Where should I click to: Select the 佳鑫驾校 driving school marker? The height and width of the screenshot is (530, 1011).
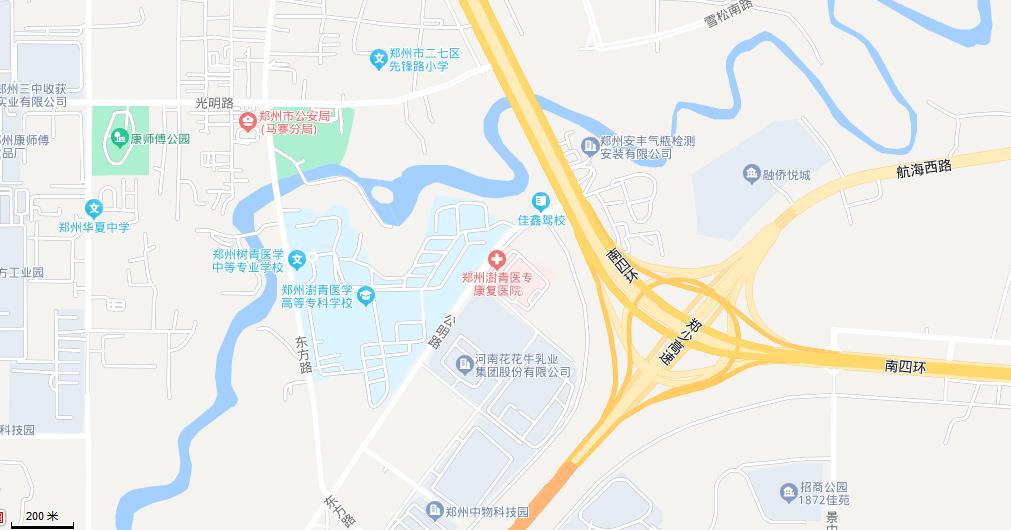click(540, 201)
